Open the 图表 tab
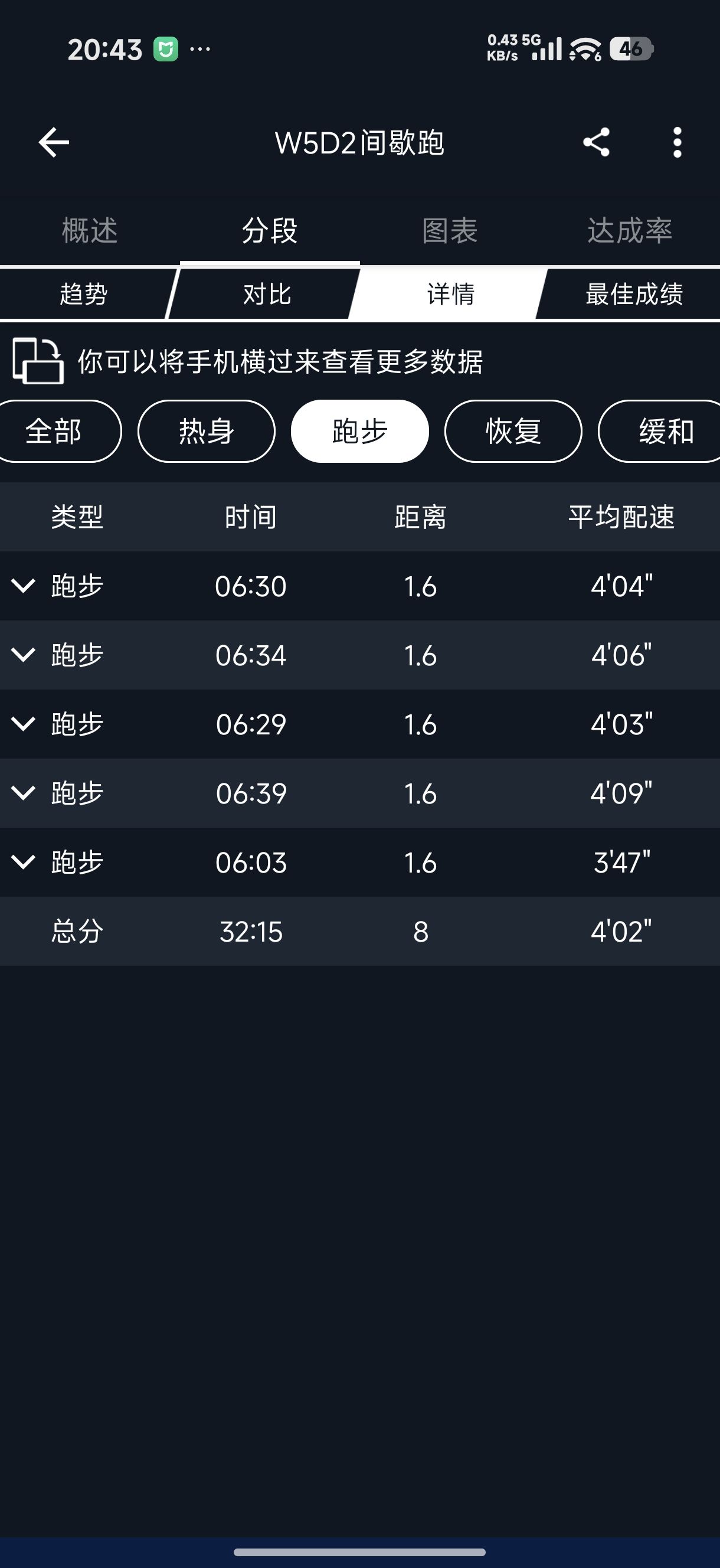The height and width of the screenshot is (1568, 720). 450,231
